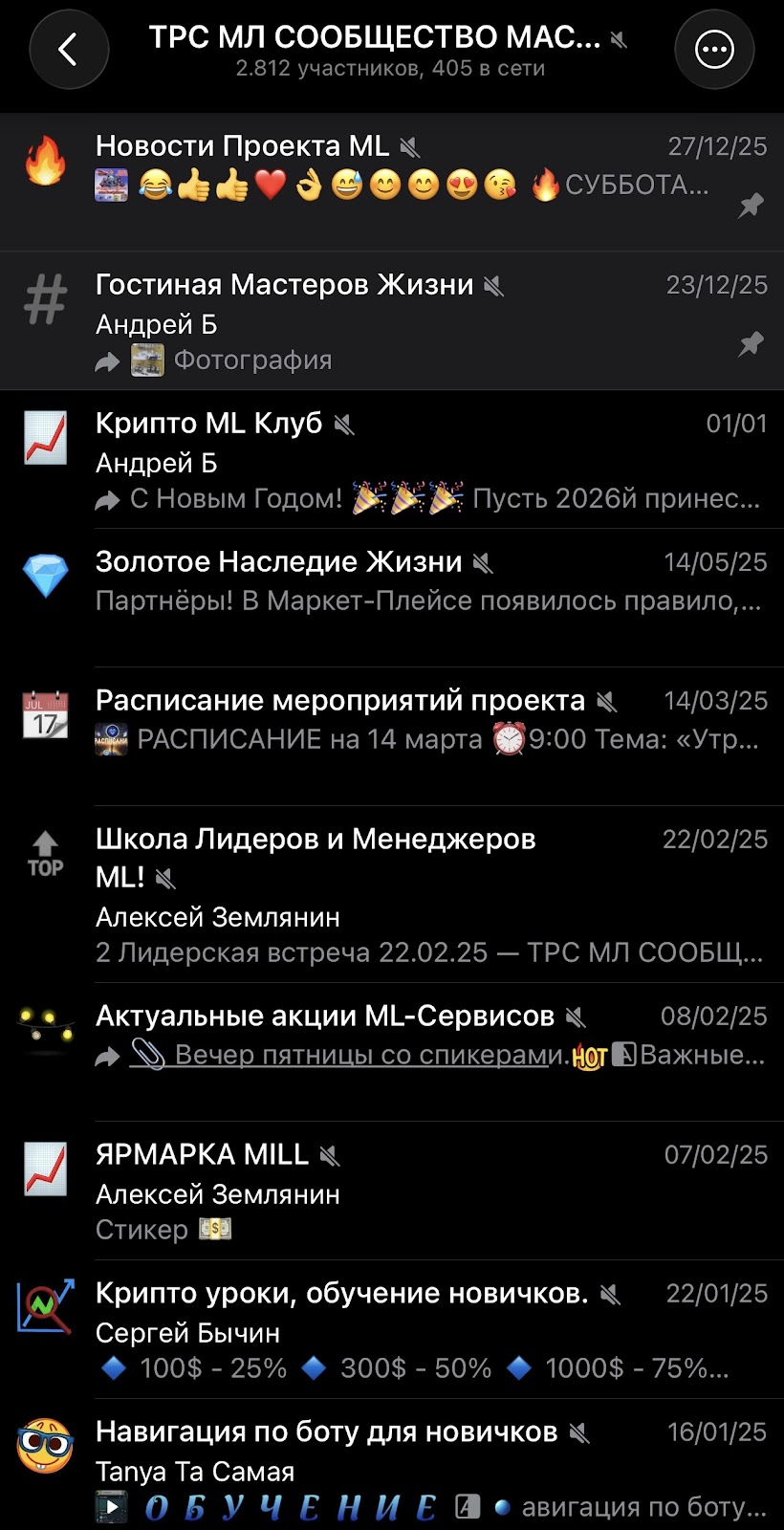Open the three-dot chat options menu
The height and width of the screenshot is (1530, 784).
pyautogui.click(x=714, y=50)
